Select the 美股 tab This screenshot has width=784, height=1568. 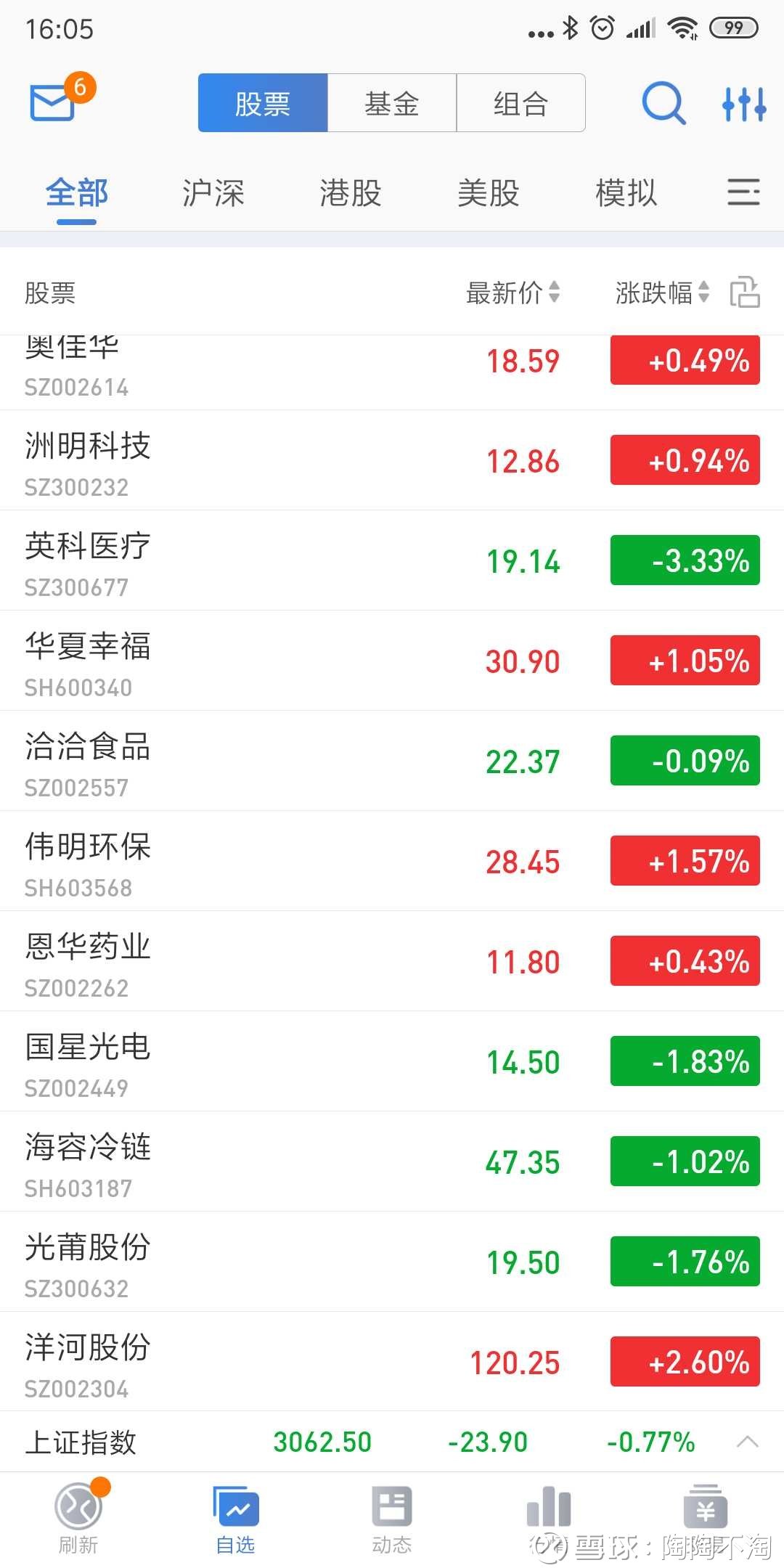point(489,194)
